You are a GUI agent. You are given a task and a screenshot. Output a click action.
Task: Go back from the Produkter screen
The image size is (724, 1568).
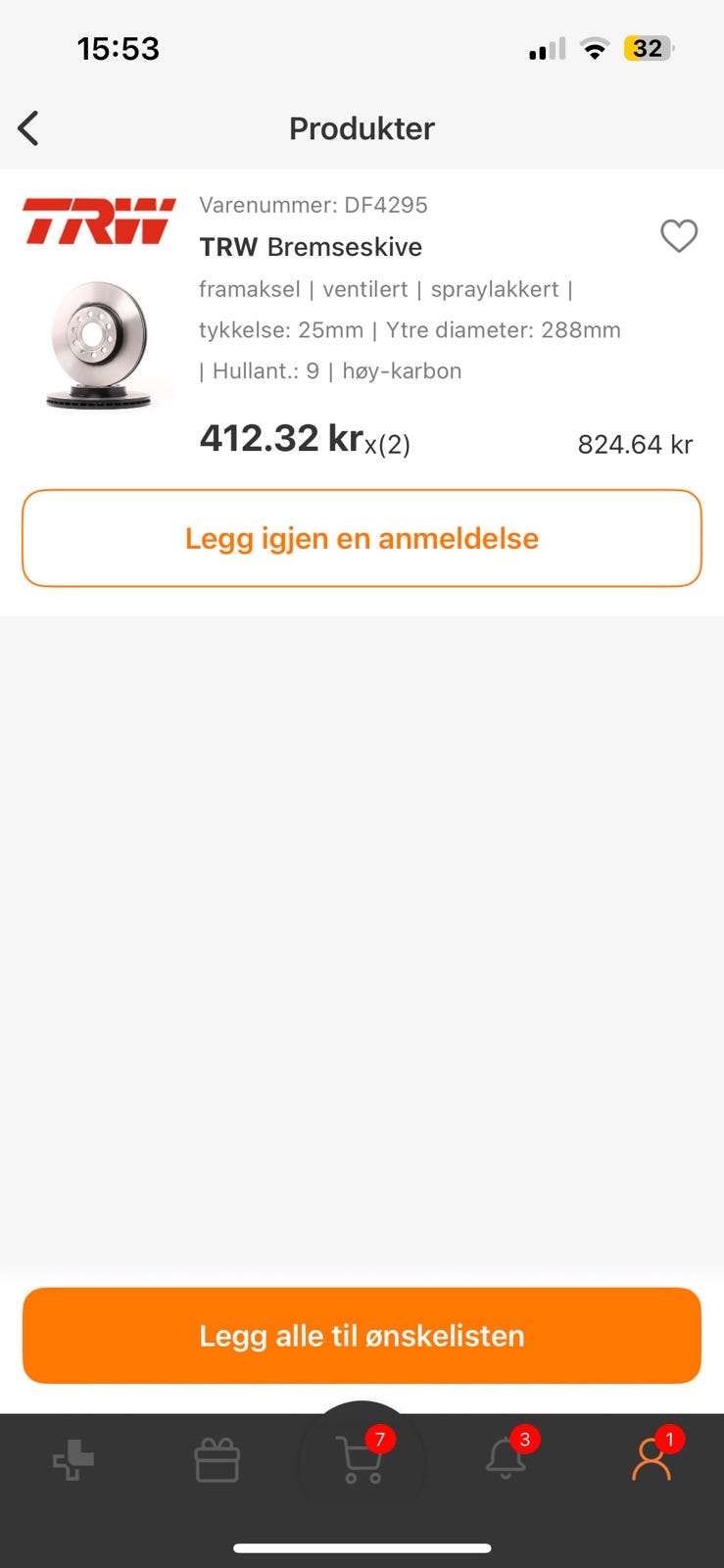(x=28, y=128)
